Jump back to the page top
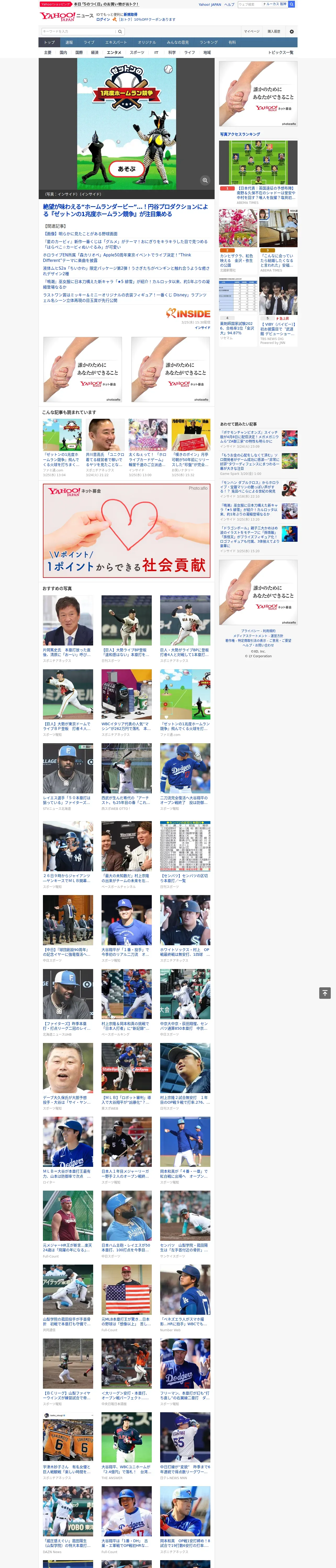Screen dimensions: 336x1568 pyautogui.click(x=324, y=993)
